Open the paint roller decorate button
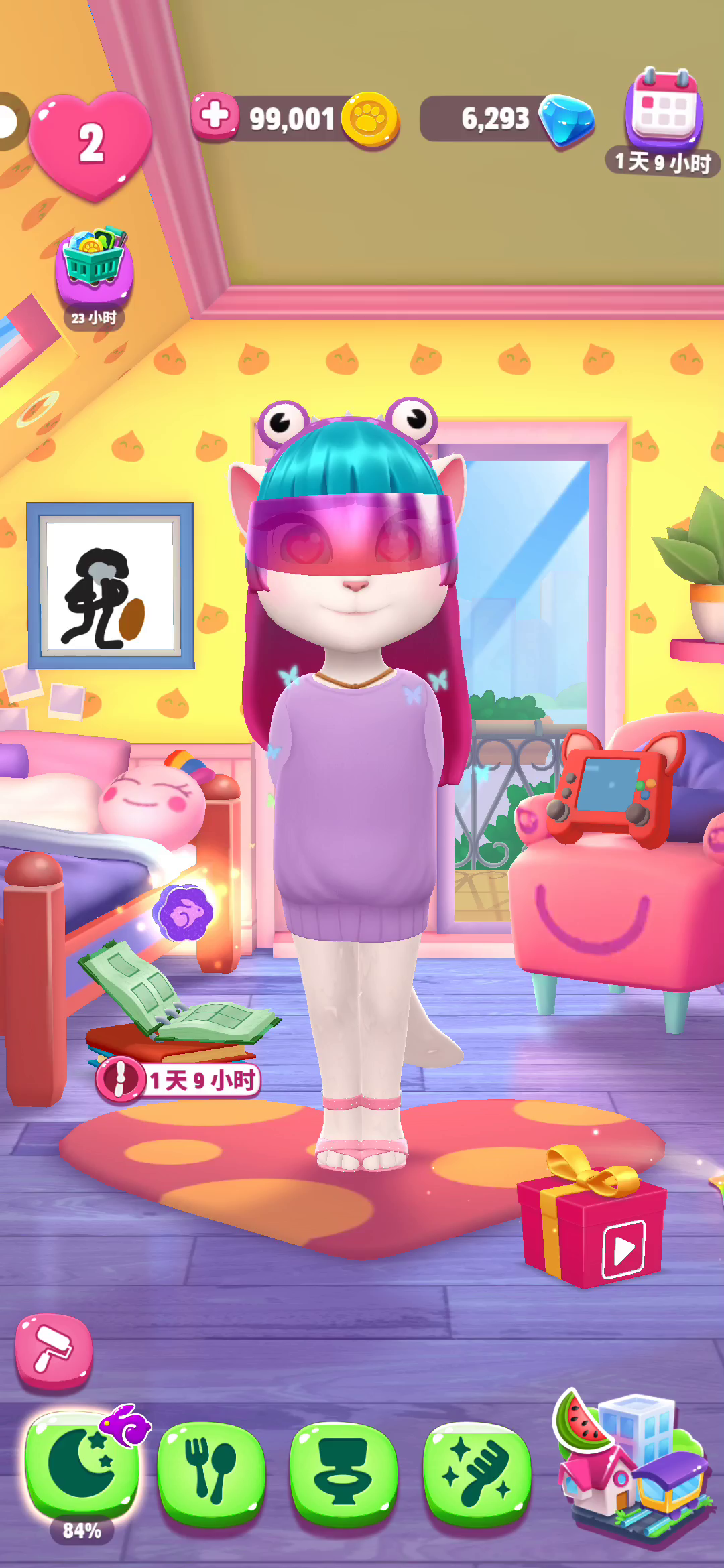 pyautogui.click(x=54, y=1352)
